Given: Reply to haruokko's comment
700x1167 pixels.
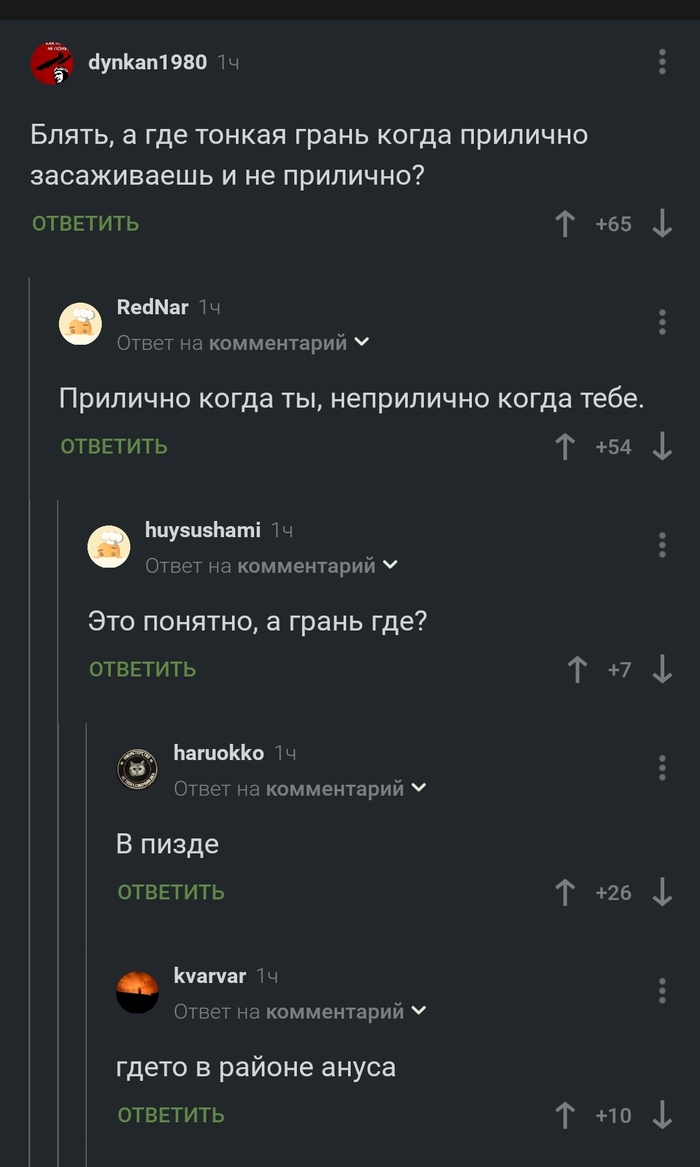Looking at the screenshot, I should 171,893.
